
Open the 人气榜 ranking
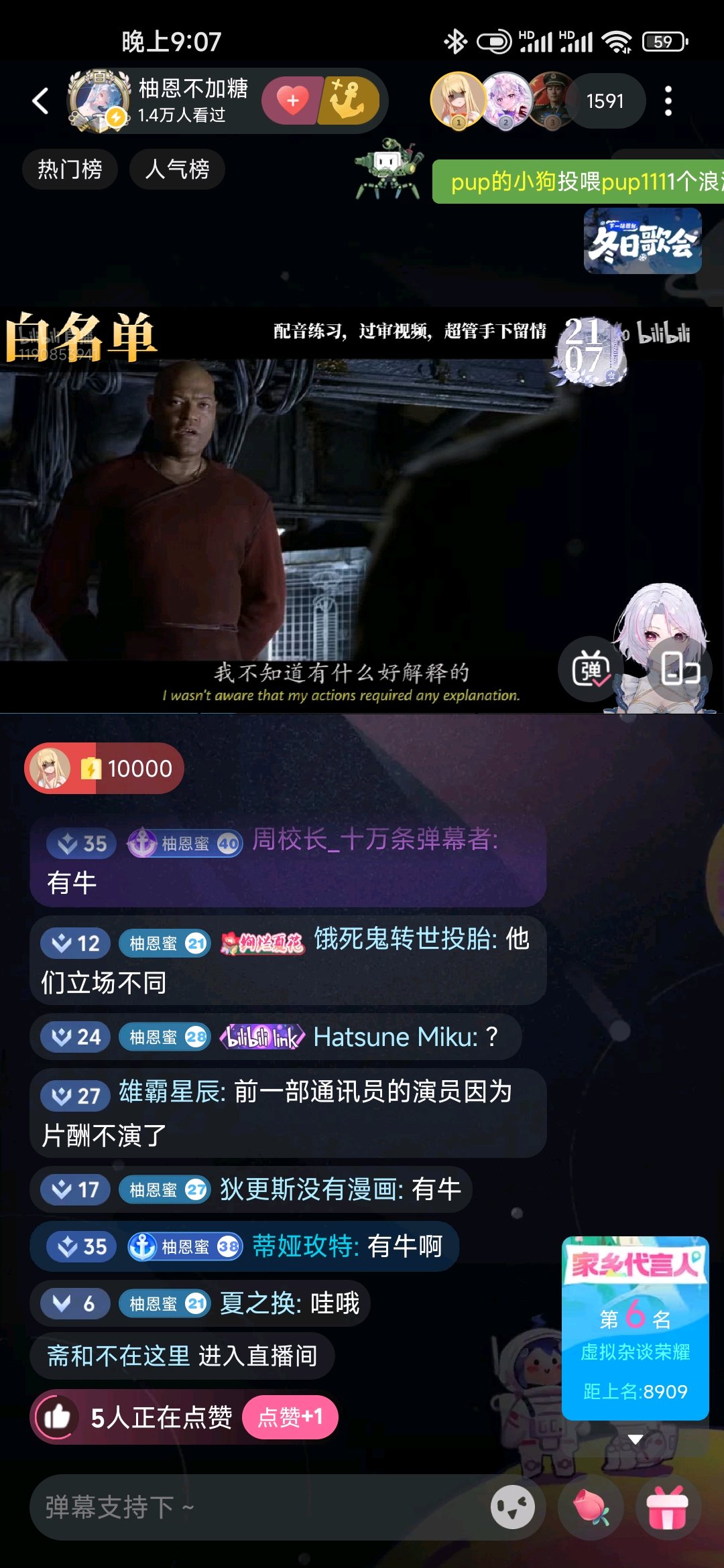pyautogui.click(x=177, y=169)
